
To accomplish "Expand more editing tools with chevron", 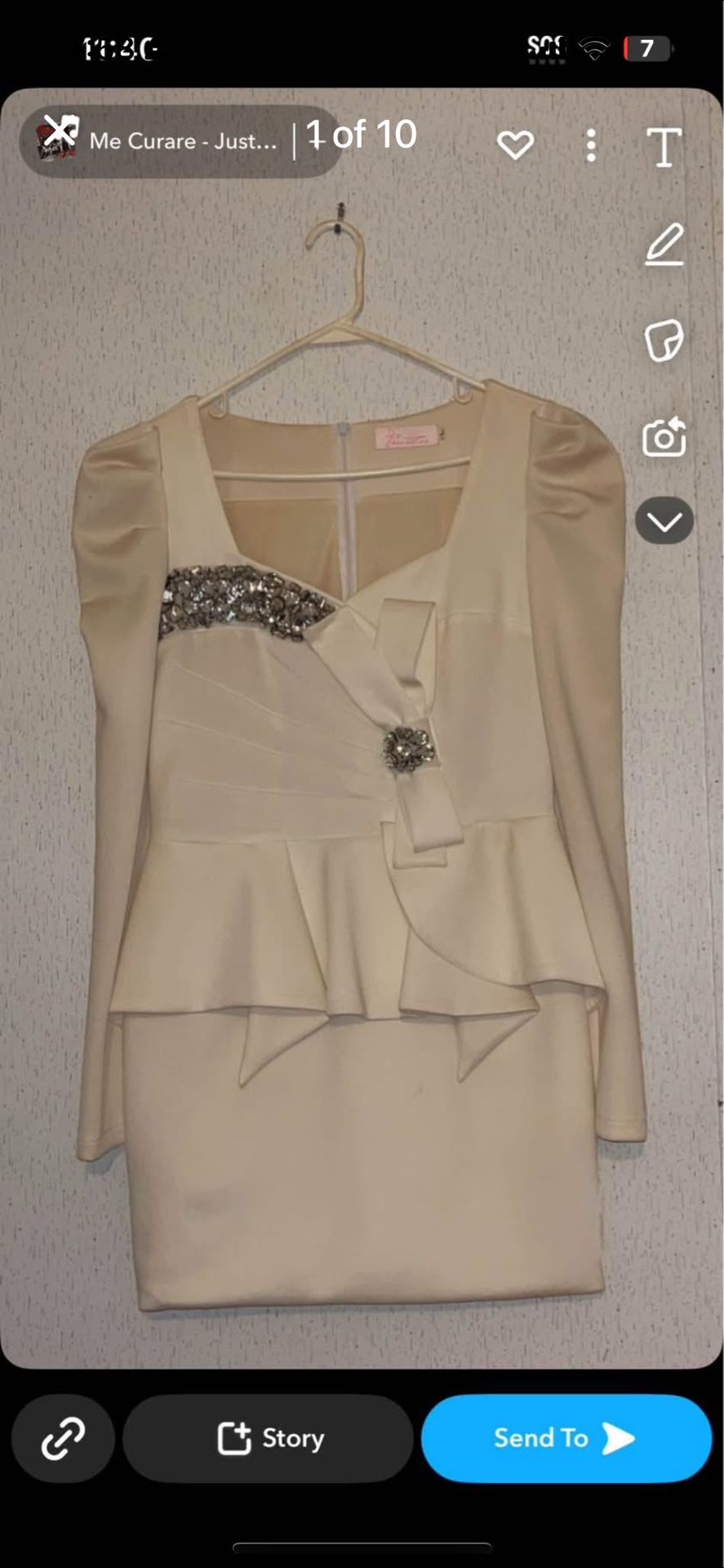I will 664,521.
